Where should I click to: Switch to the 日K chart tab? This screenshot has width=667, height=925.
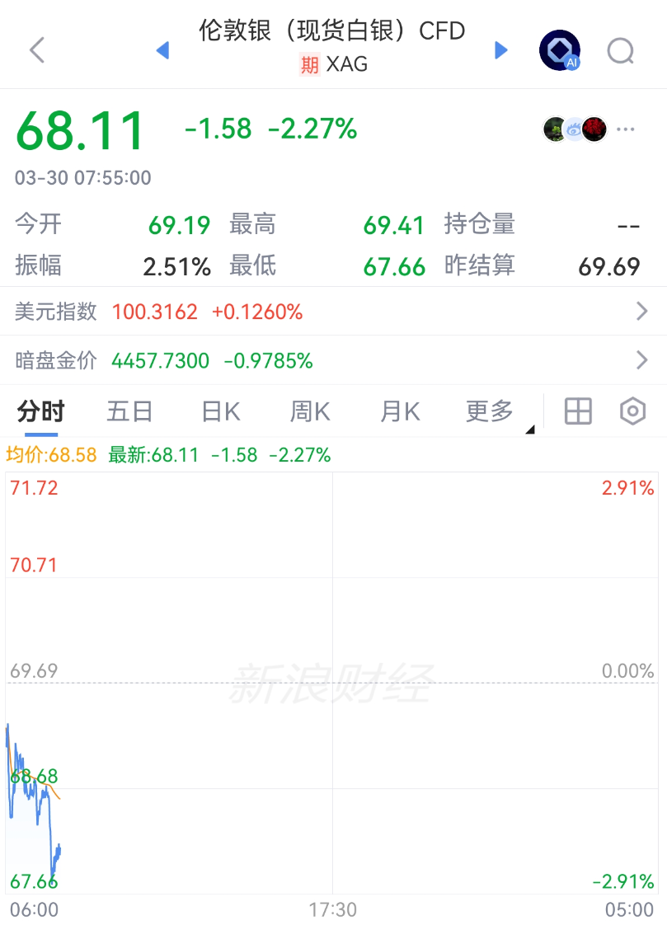click(x=220, y=411)
